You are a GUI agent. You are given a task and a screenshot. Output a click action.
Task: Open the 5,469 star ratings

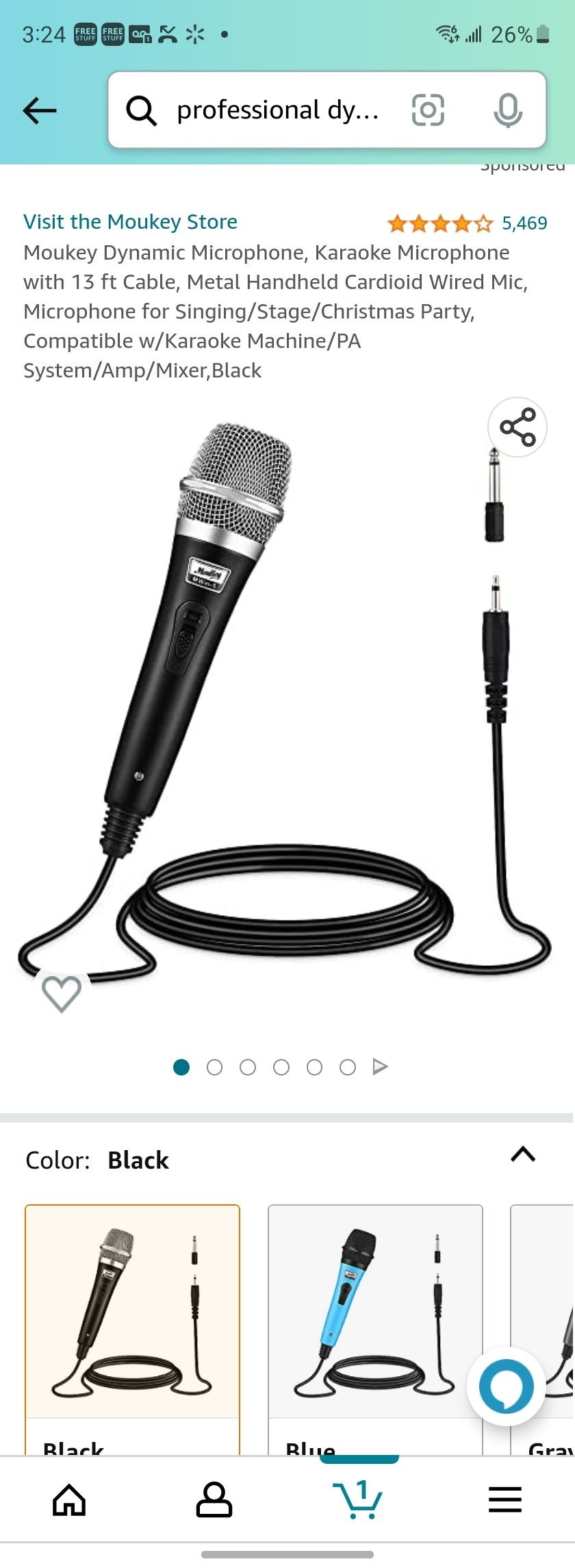coord(467,223)
